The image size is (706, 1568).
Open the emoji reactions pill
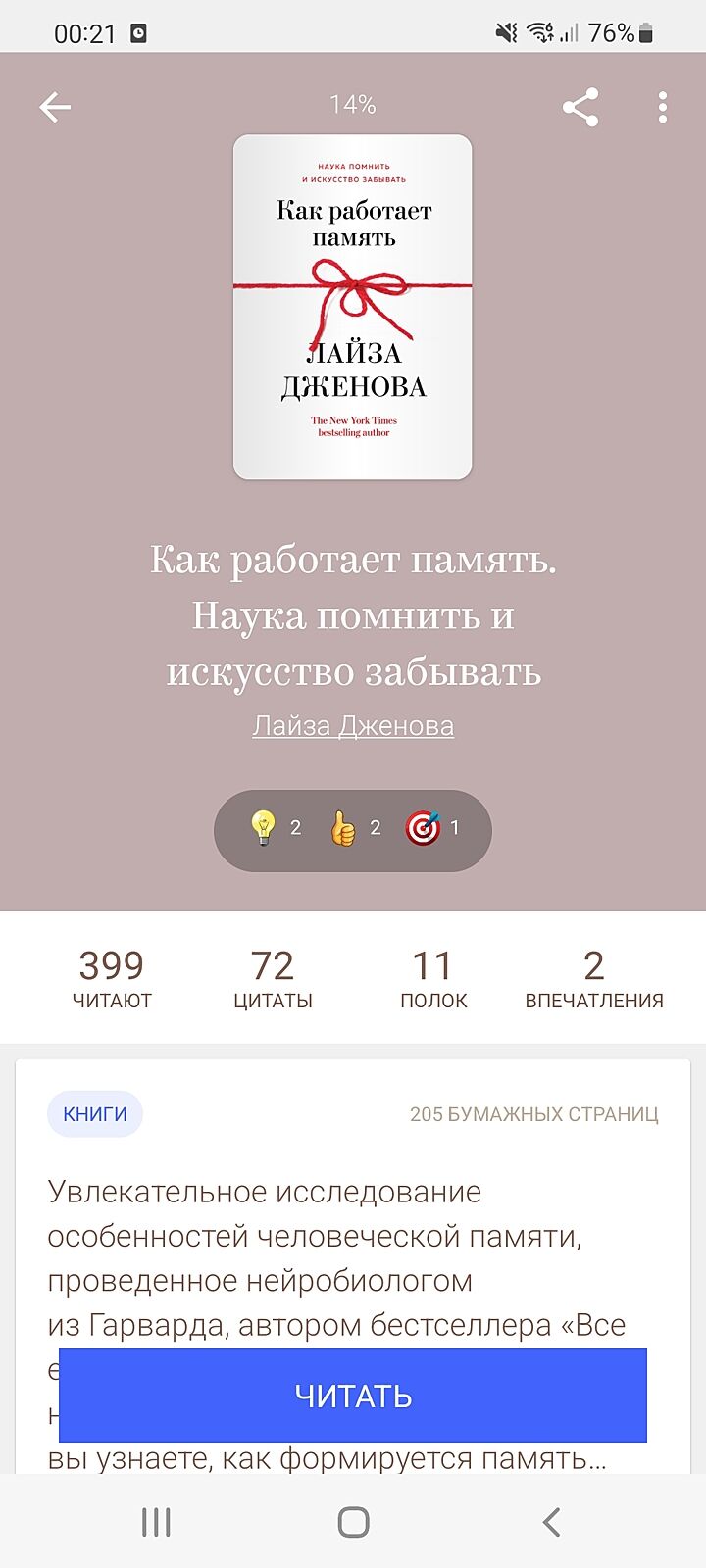tap(353, 830)
